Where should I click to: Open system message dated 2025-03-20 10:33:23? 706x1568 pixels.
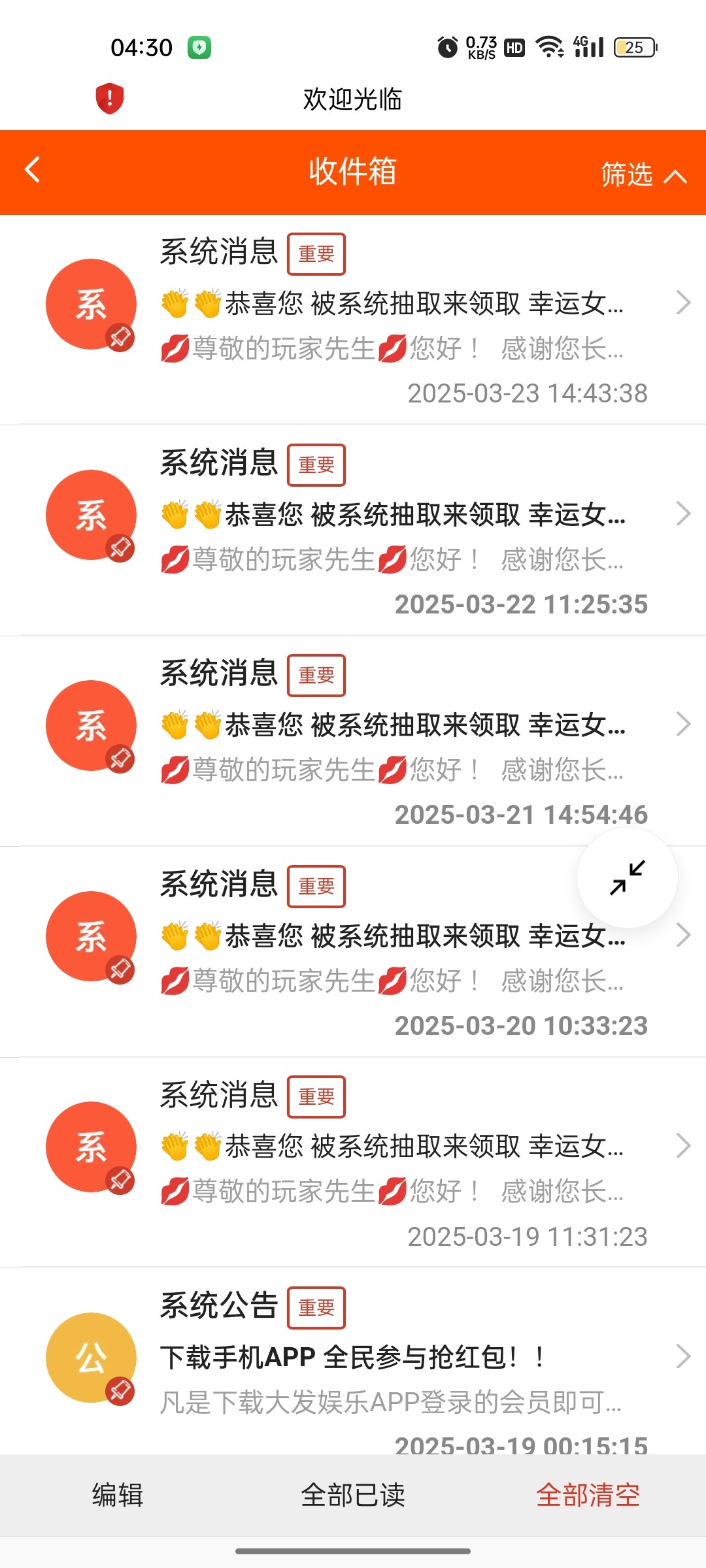[353, 952]
